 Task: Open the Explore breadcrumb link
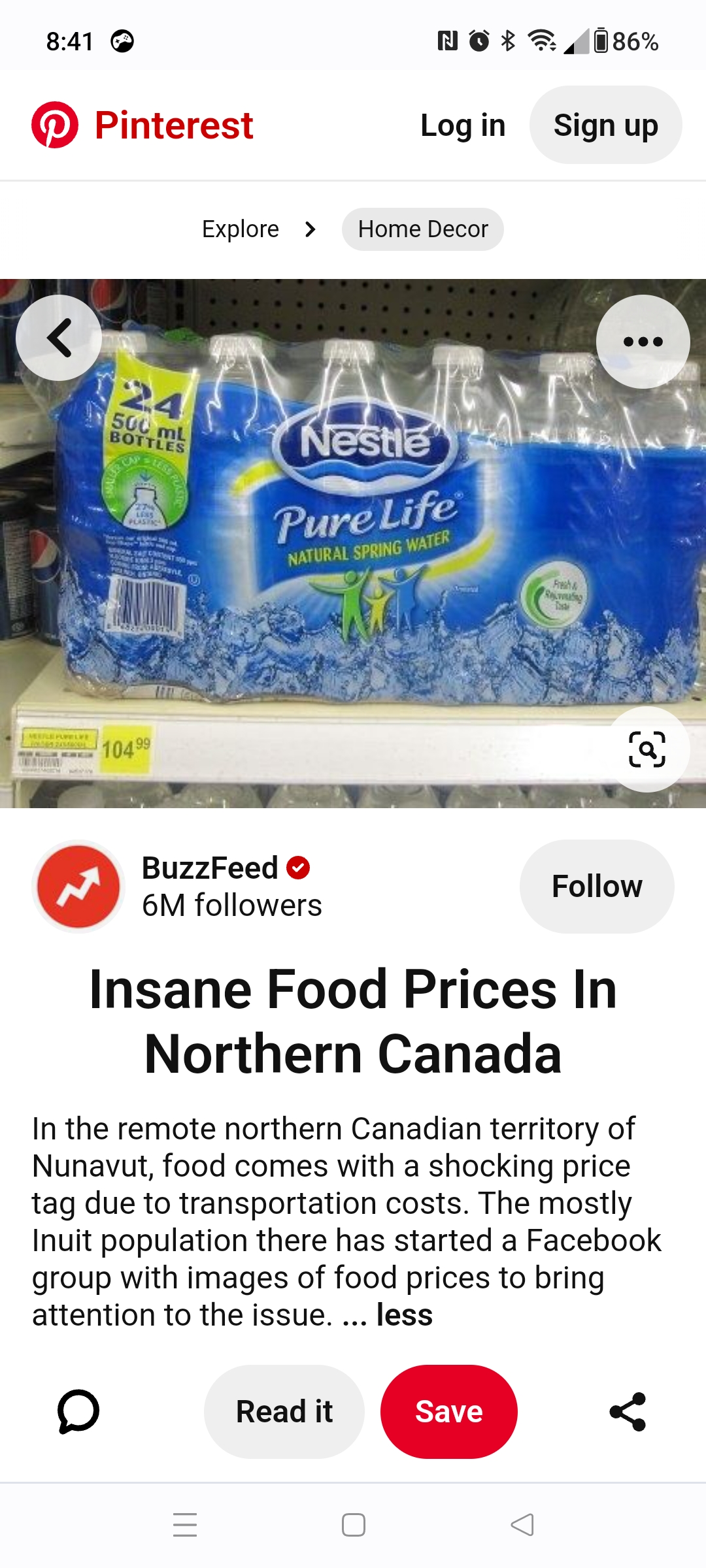[241, 229]
